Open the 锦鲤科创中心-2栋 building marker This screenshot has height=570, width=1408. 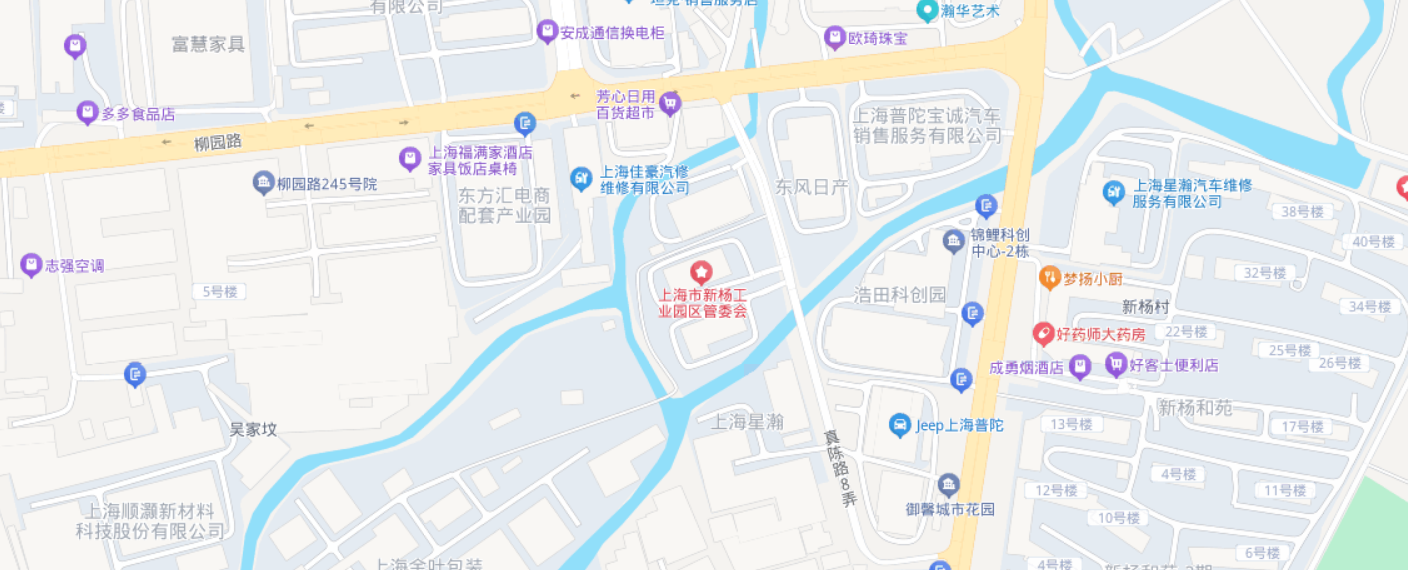[x=954, y=240]
